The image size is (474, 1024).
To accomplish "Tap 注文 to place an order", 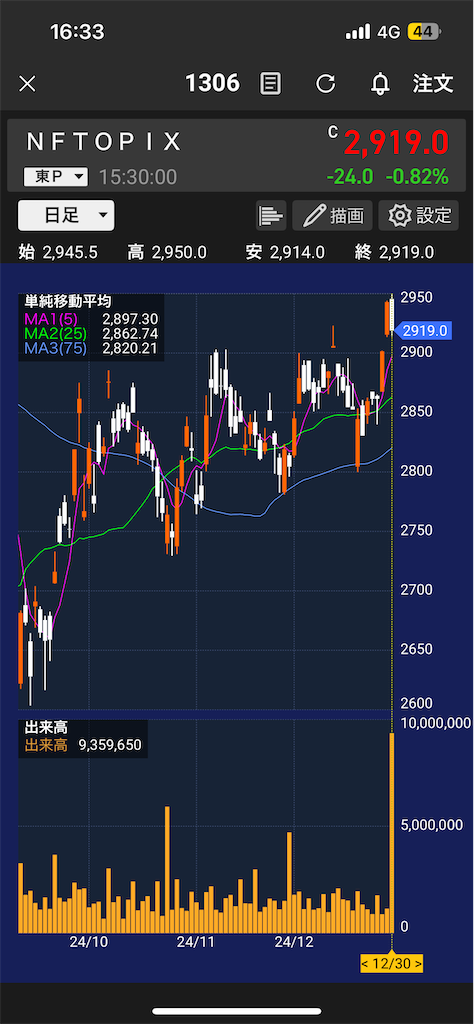I will point(433,83).
